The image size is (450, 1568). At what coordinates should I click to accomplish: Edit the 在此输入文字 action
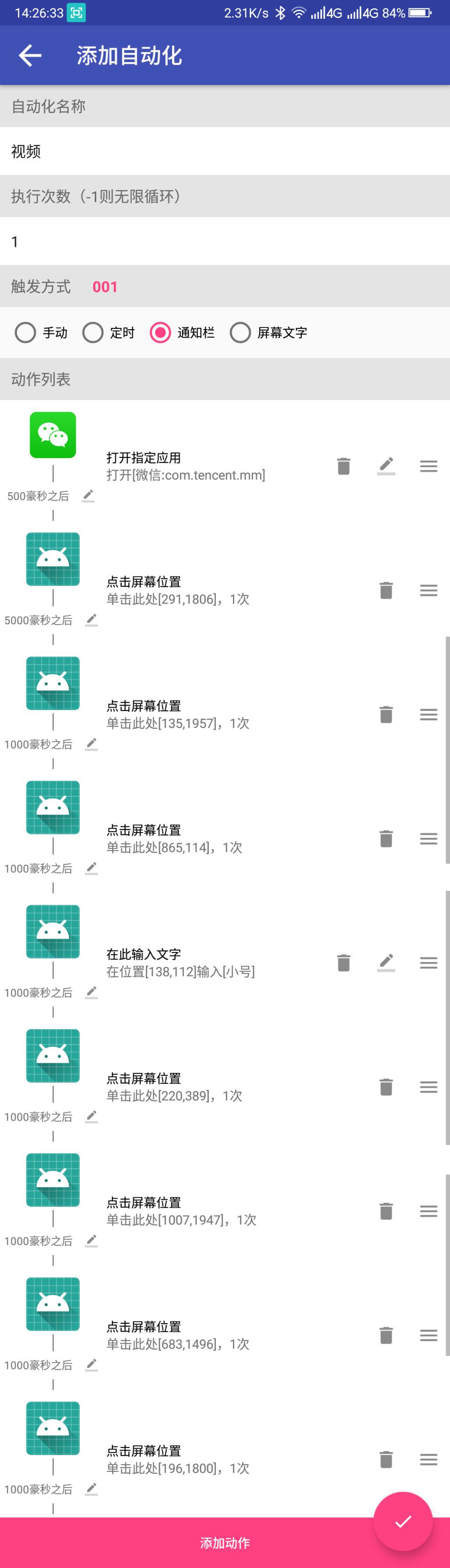(386, 963)
